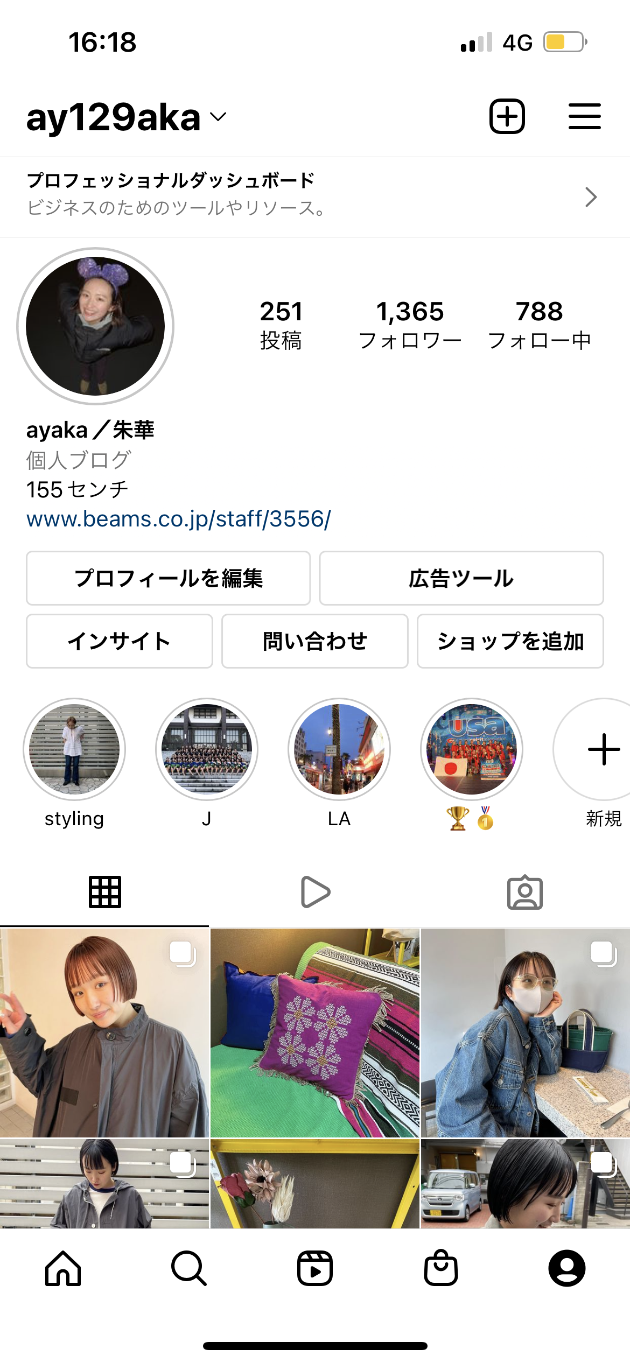This screenshot has height=1363, width=630.
Task: Switch to the tagged photos tab
Action: point(524,892)
